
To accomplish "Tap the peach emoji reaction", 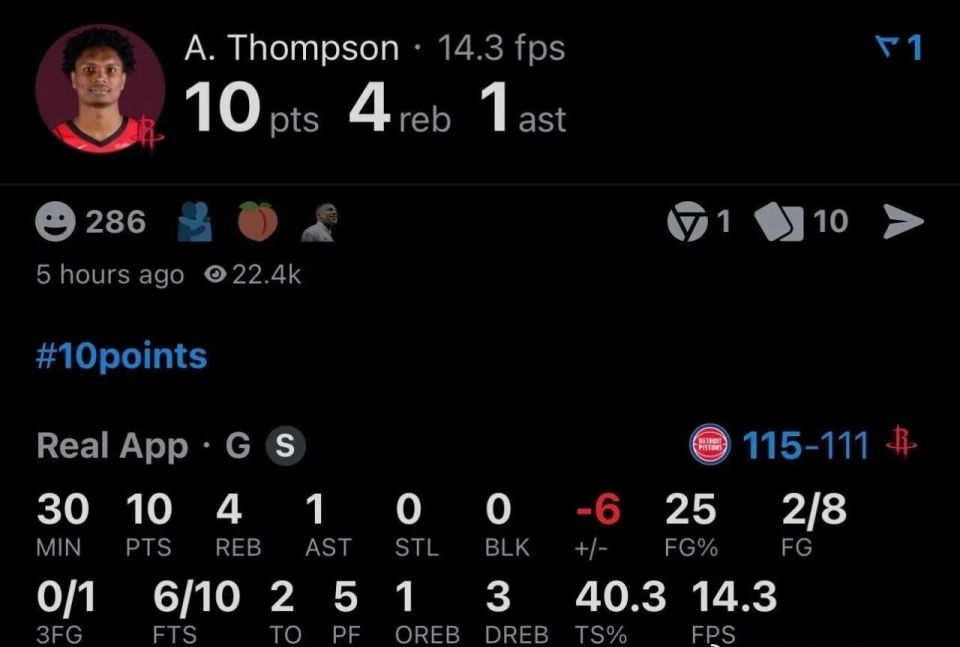I will coord(257,222).
